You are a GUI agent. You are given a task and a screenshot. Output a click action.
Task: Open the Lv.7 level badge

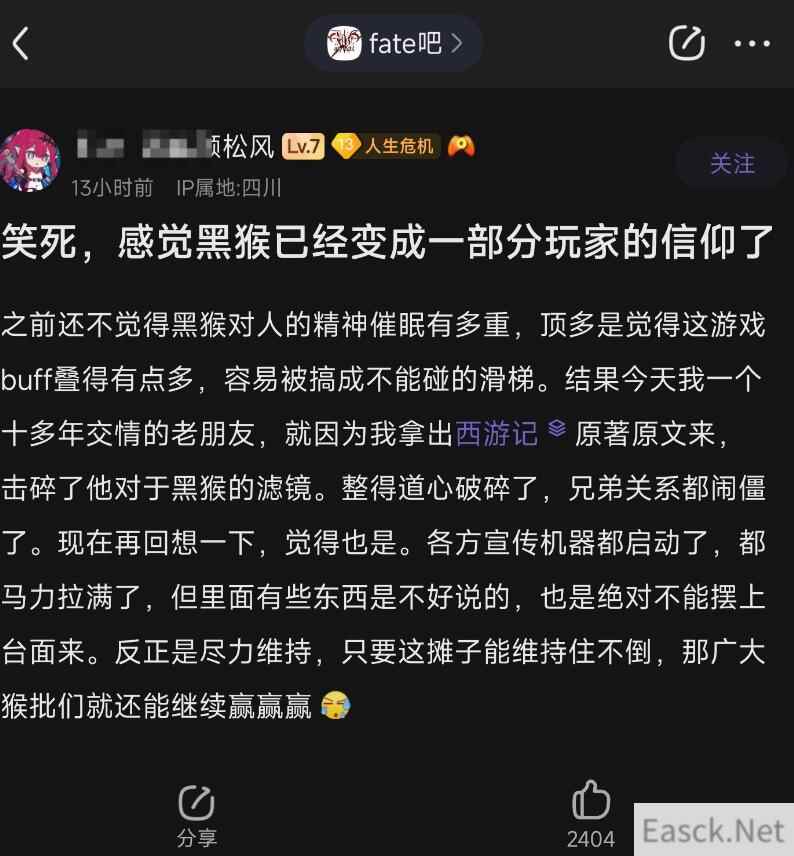pos(302,147)
